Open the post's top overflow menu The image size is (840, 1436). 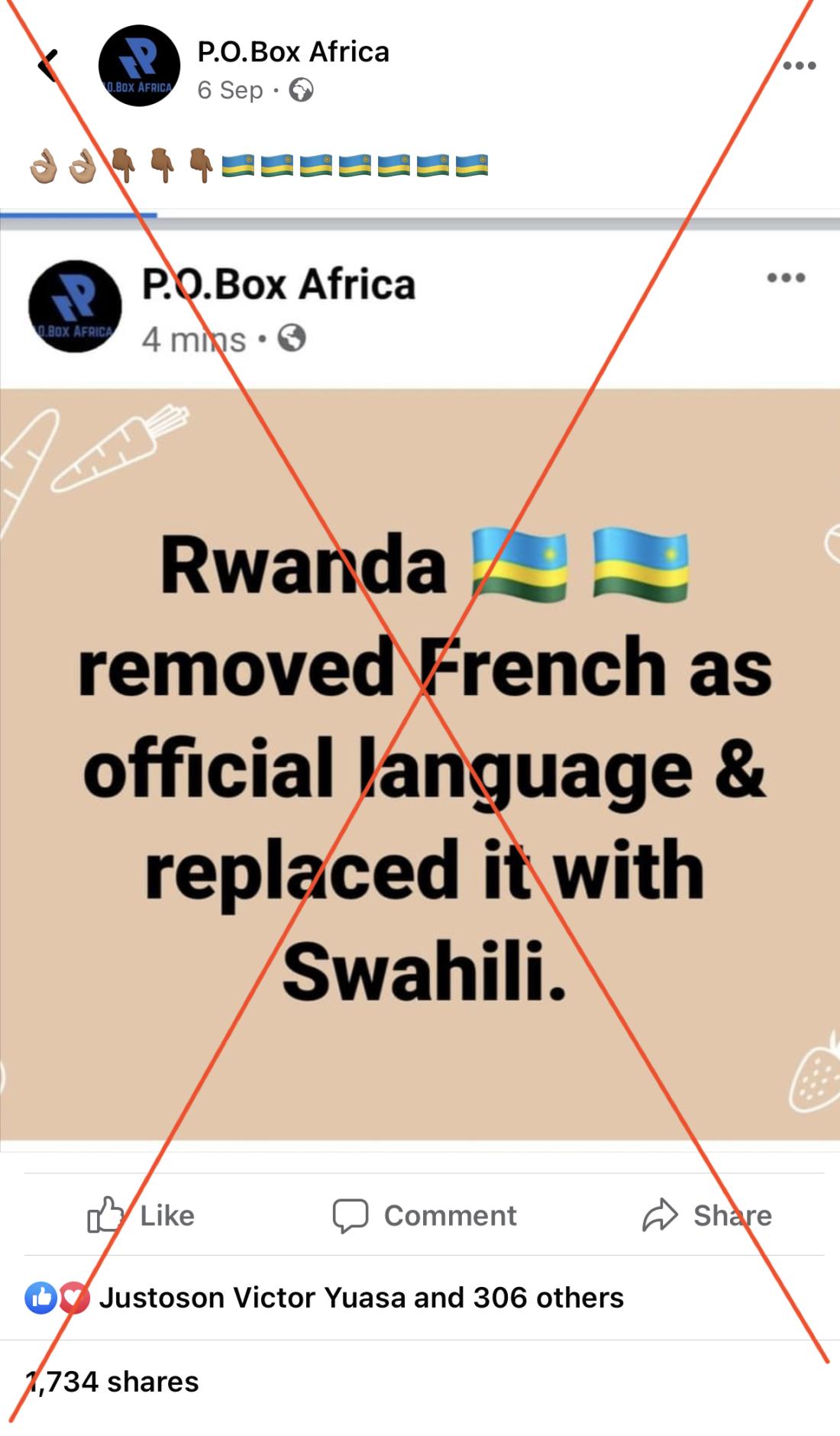799,66
